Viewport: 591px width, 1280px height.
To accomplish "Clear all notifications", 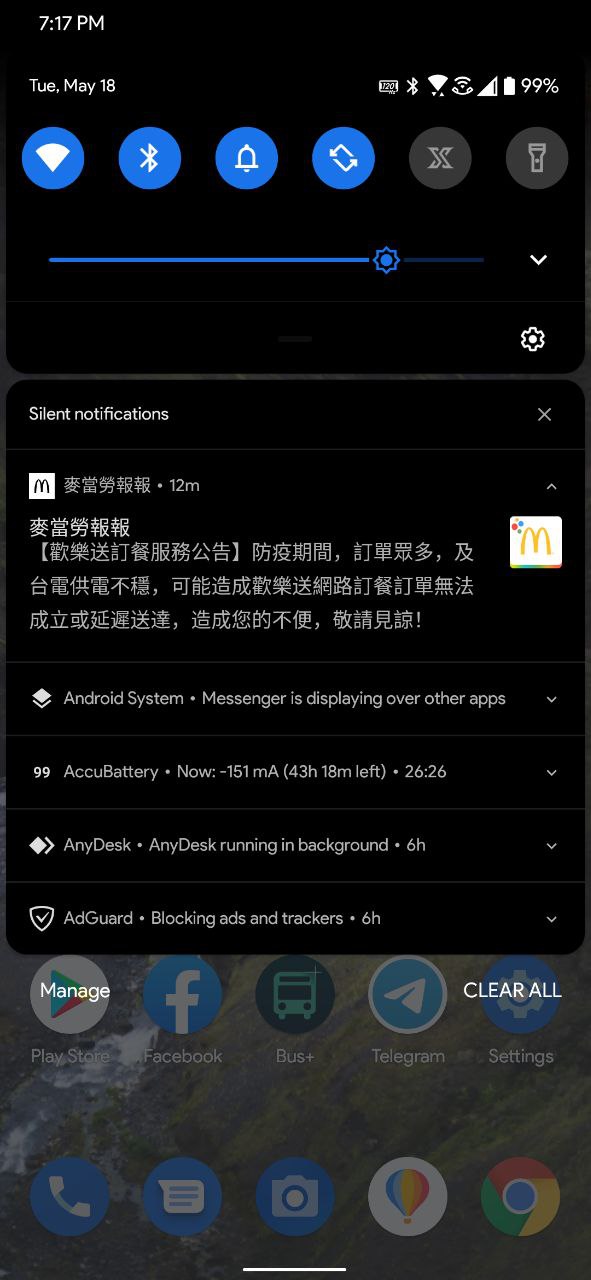I will pos(512,990).
